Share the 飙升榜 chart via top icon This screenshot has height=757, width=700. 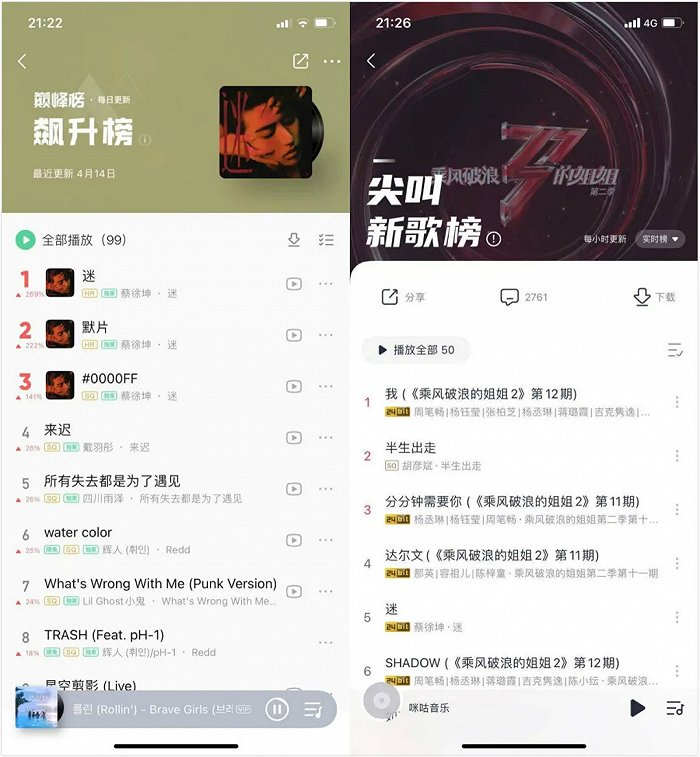(x=300, y=61)
